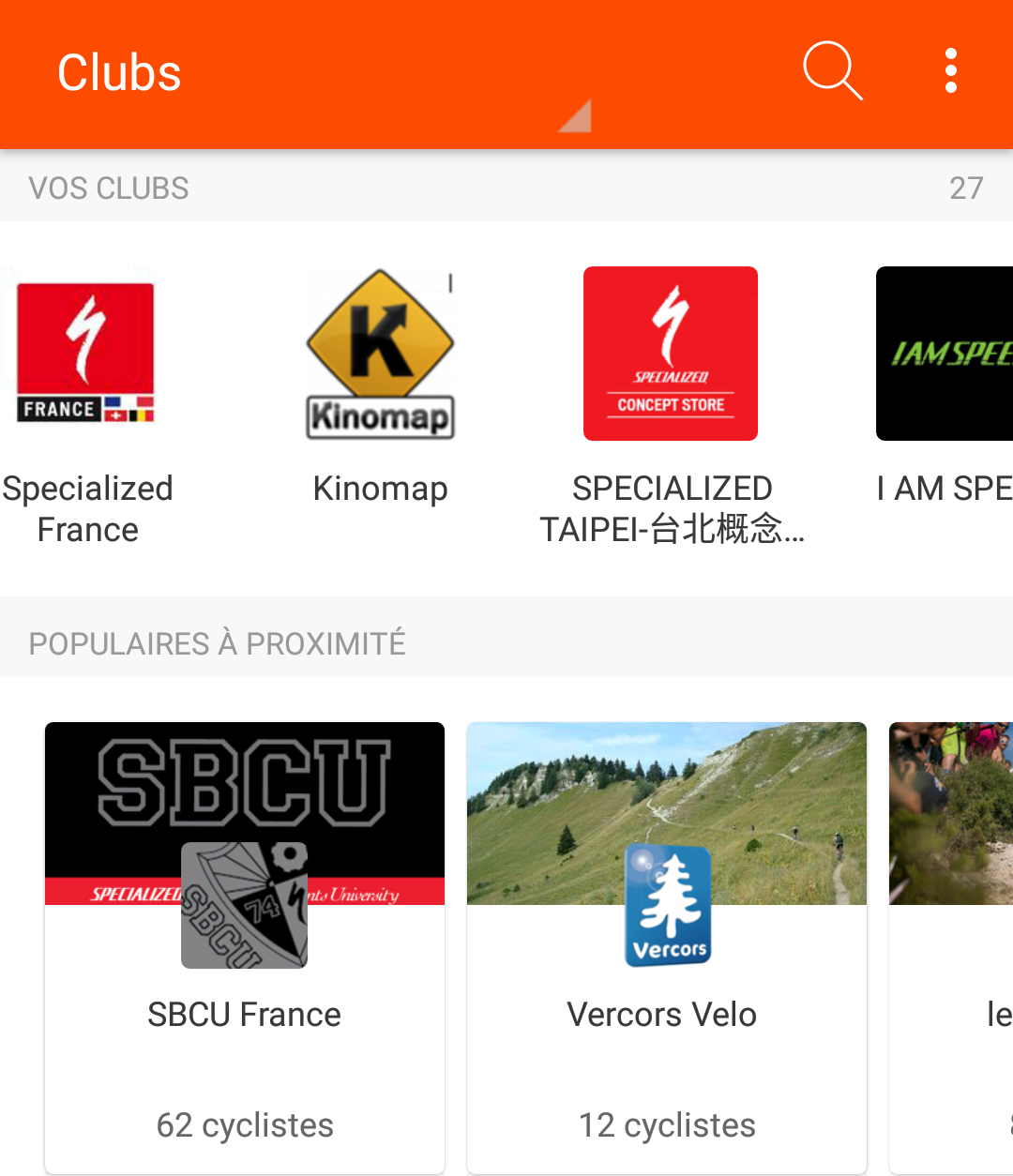This screenshot has width=1013, height=1176.
Task: Open the overflow menu
Action: click(950, 71)
